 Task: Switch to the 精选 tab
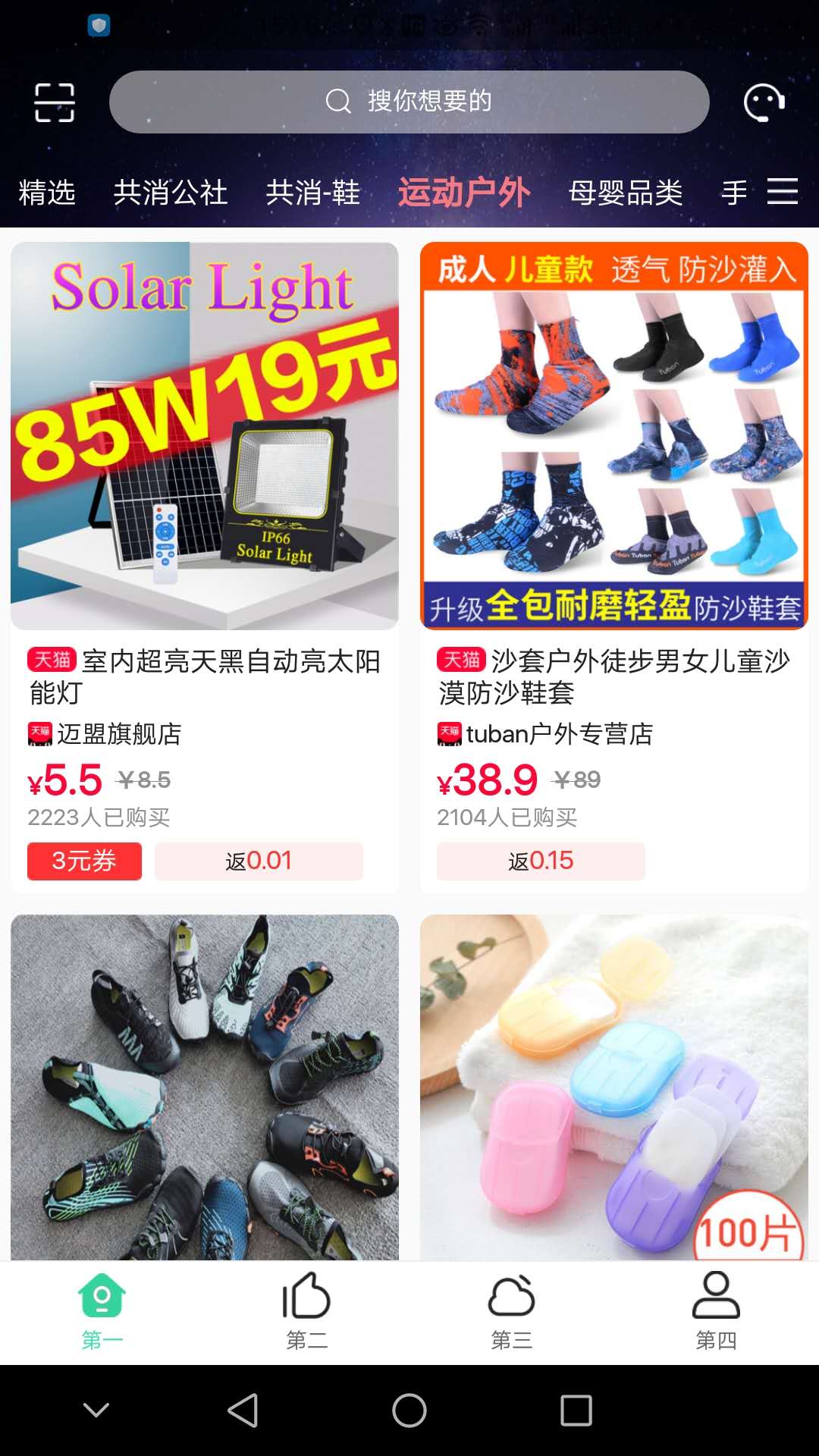click(x=47, y=193)
